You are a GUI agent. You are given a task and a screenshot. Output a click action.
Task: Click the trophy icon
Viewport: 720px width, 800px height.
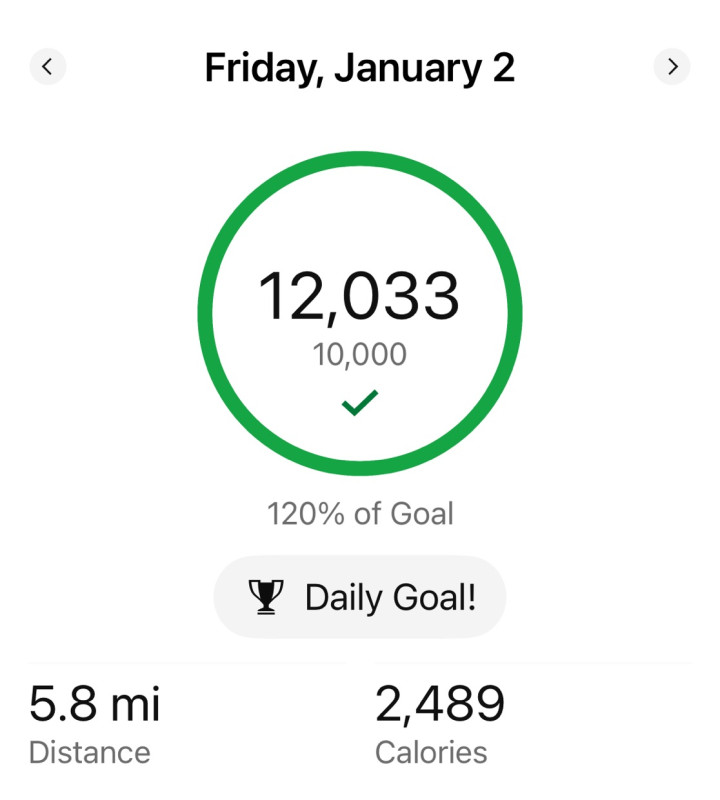[265, 596]
